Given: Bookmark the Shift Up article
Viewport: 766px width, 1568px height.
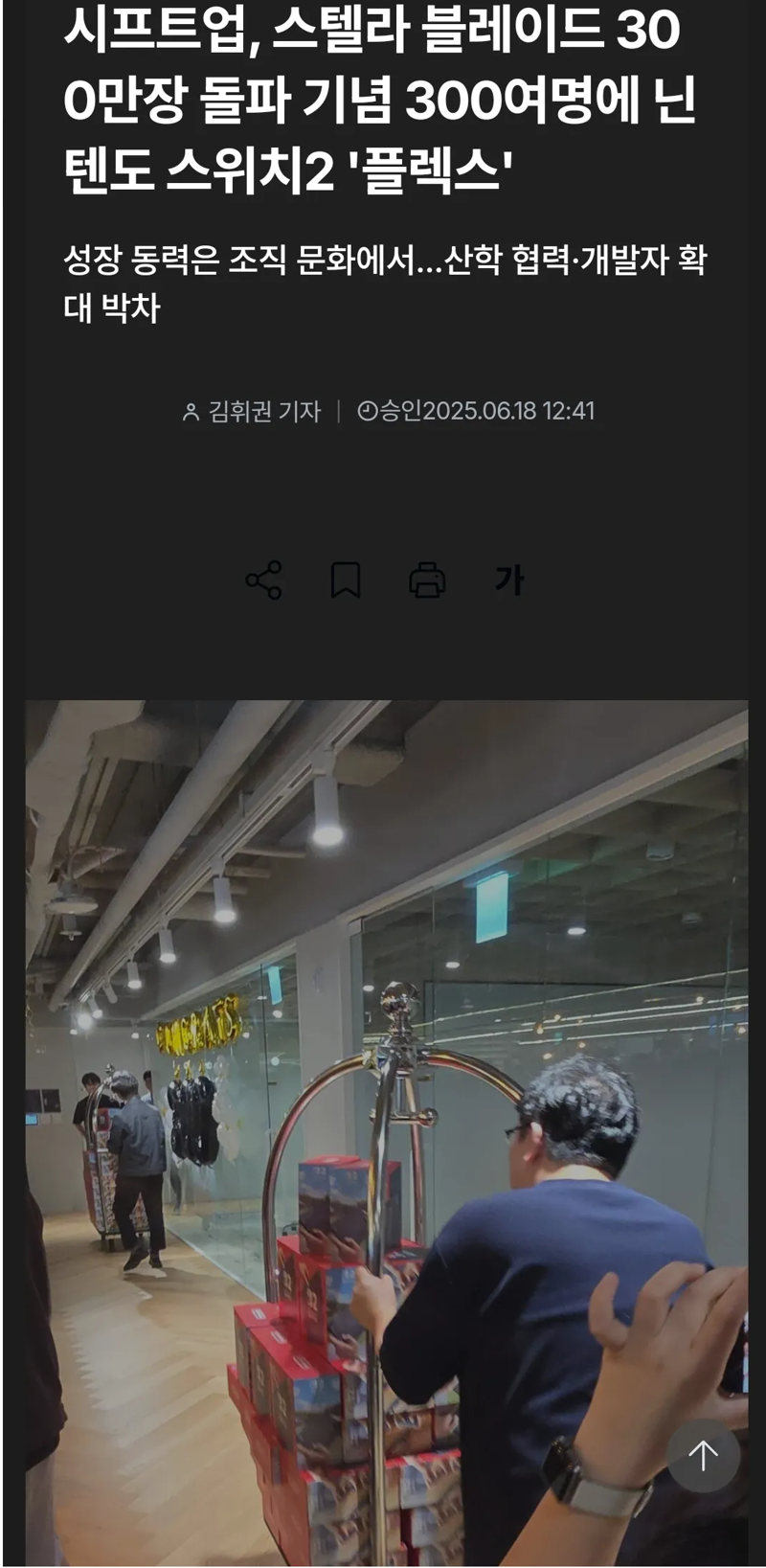Looking at the screenshot, I should [346, 580].
